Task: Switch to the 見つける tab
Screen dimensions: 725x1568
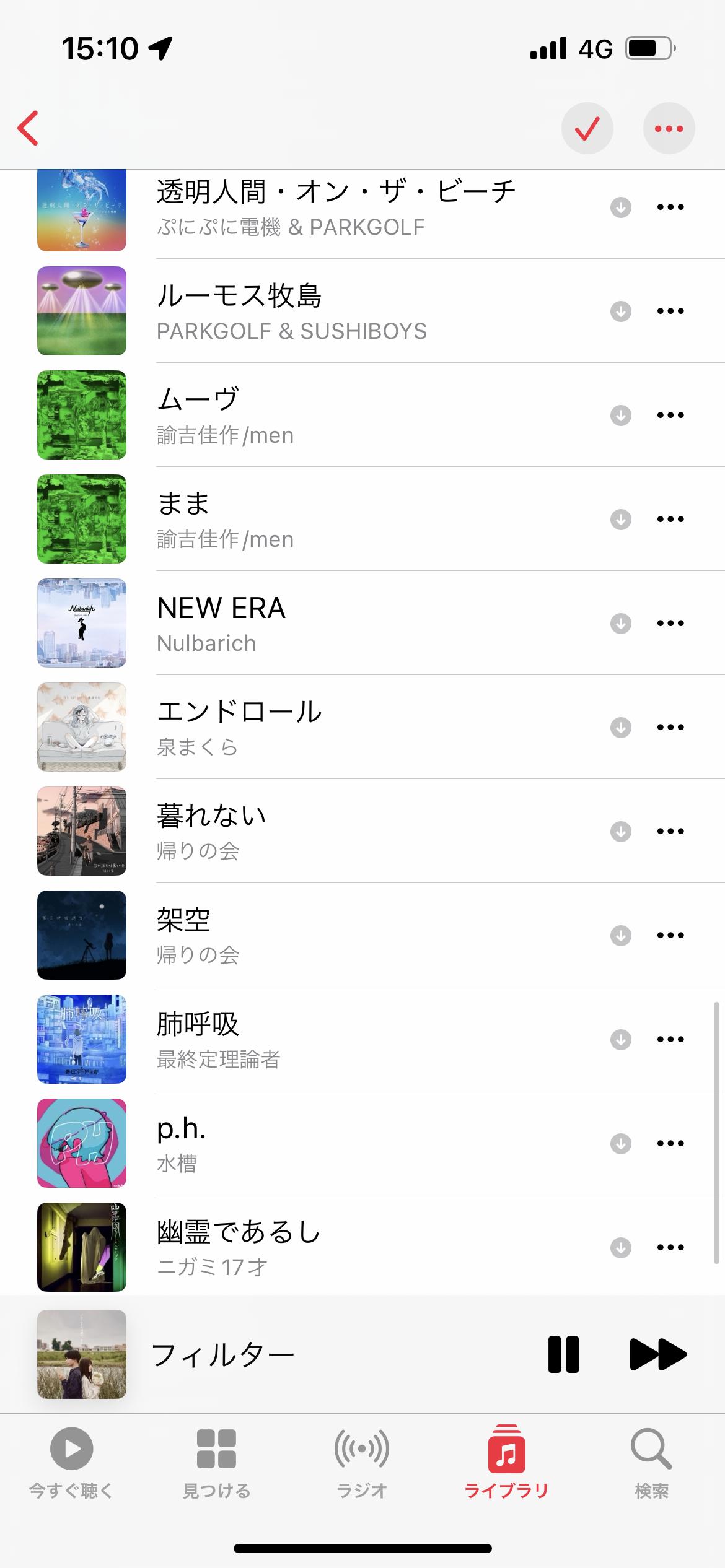Action: pyautogui.click(x=216, y=1463)
